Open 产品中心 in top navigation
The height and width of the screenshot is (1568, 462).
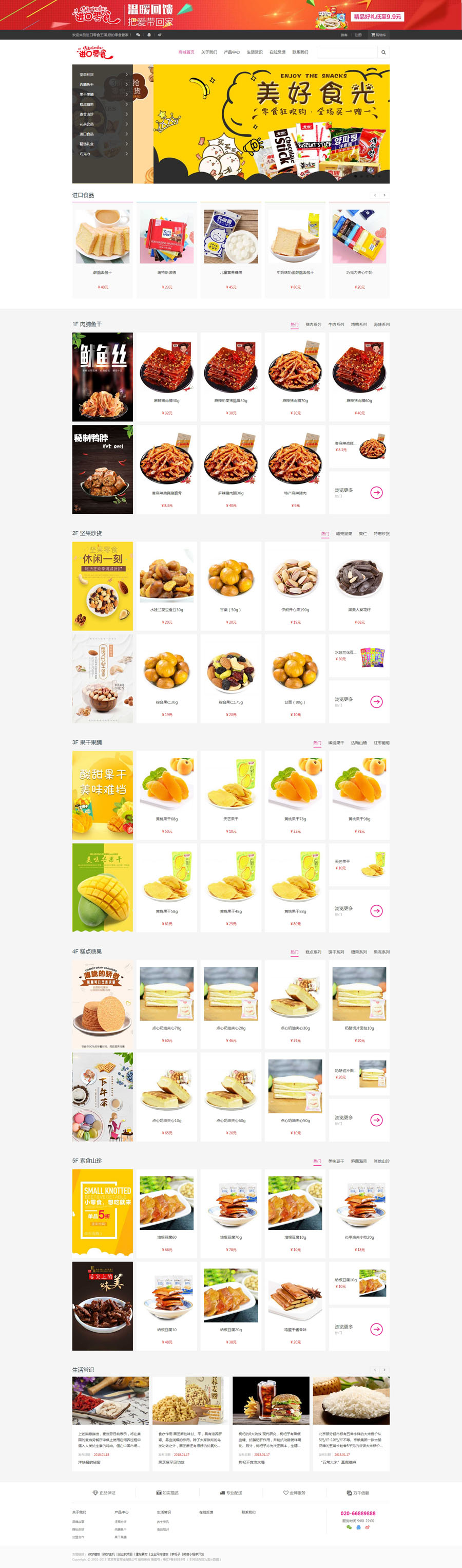tap(232, 52)
